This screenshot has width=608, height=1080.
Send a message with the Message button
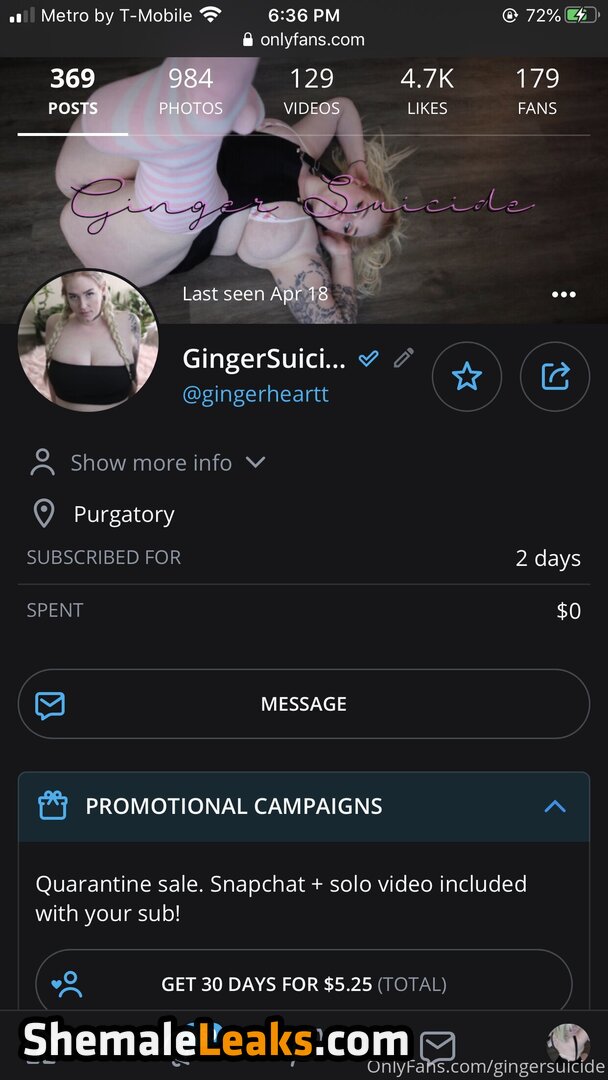pos(304,704)
